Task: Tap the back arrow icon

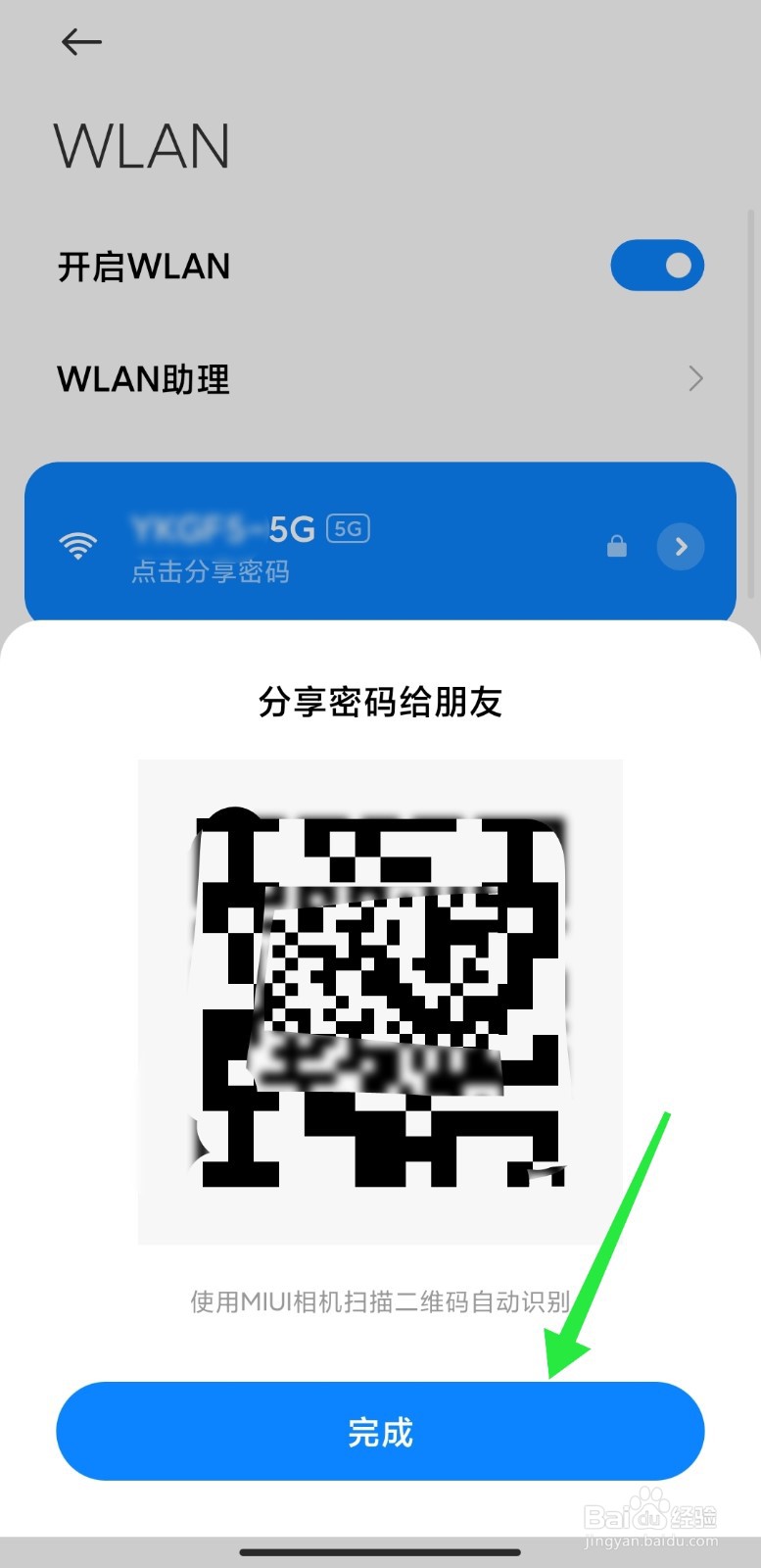Action: (81, 42)
